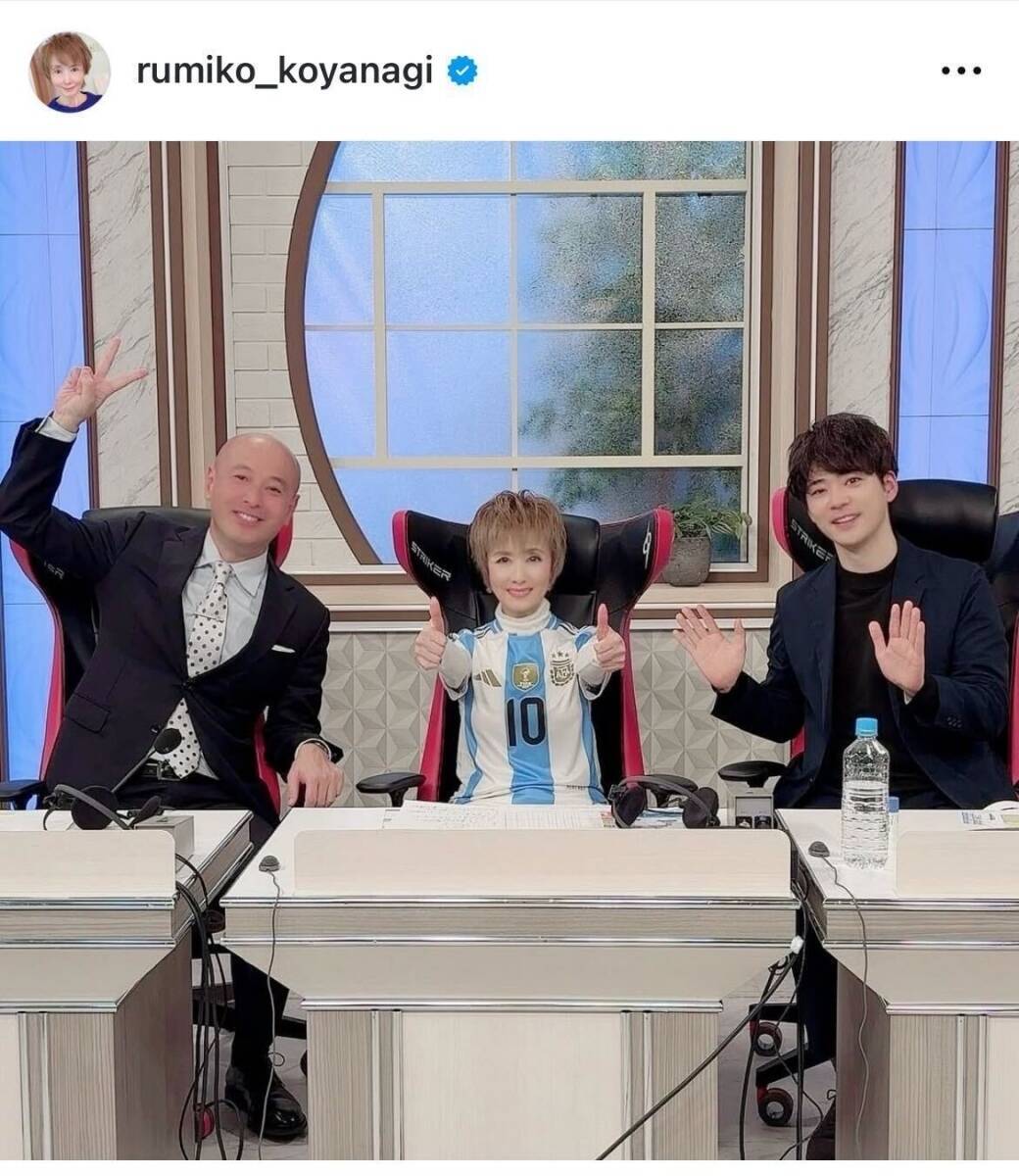Open the post's three-dot overflow menu
The image size is (1019, 1176).
960,72
